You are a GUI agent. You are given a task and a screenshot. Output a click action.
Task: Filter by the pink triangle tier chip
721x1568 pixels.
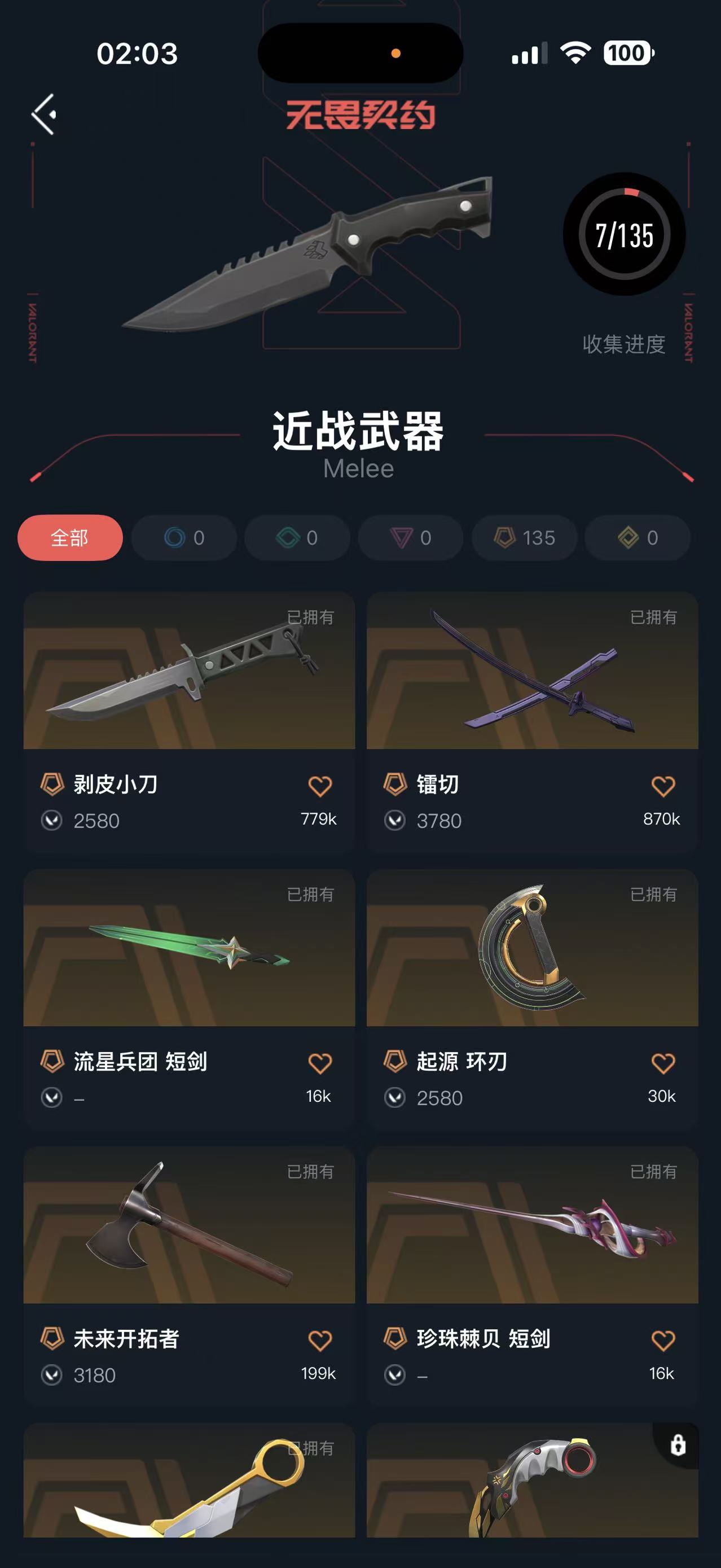(x=411, y=537)
